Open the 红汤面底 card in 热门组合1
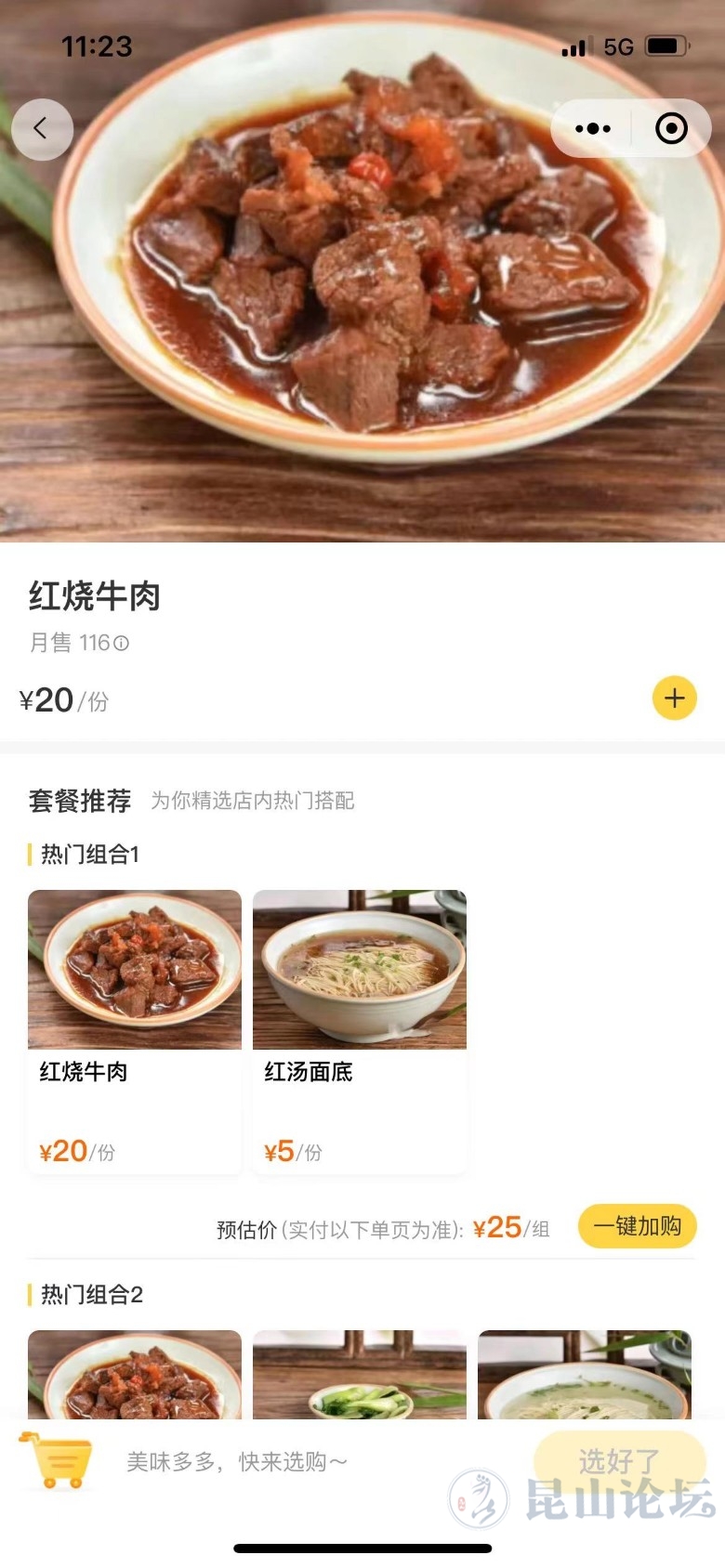The width and height of the screenshot is (725, 1568). [x=360, y=1031]
